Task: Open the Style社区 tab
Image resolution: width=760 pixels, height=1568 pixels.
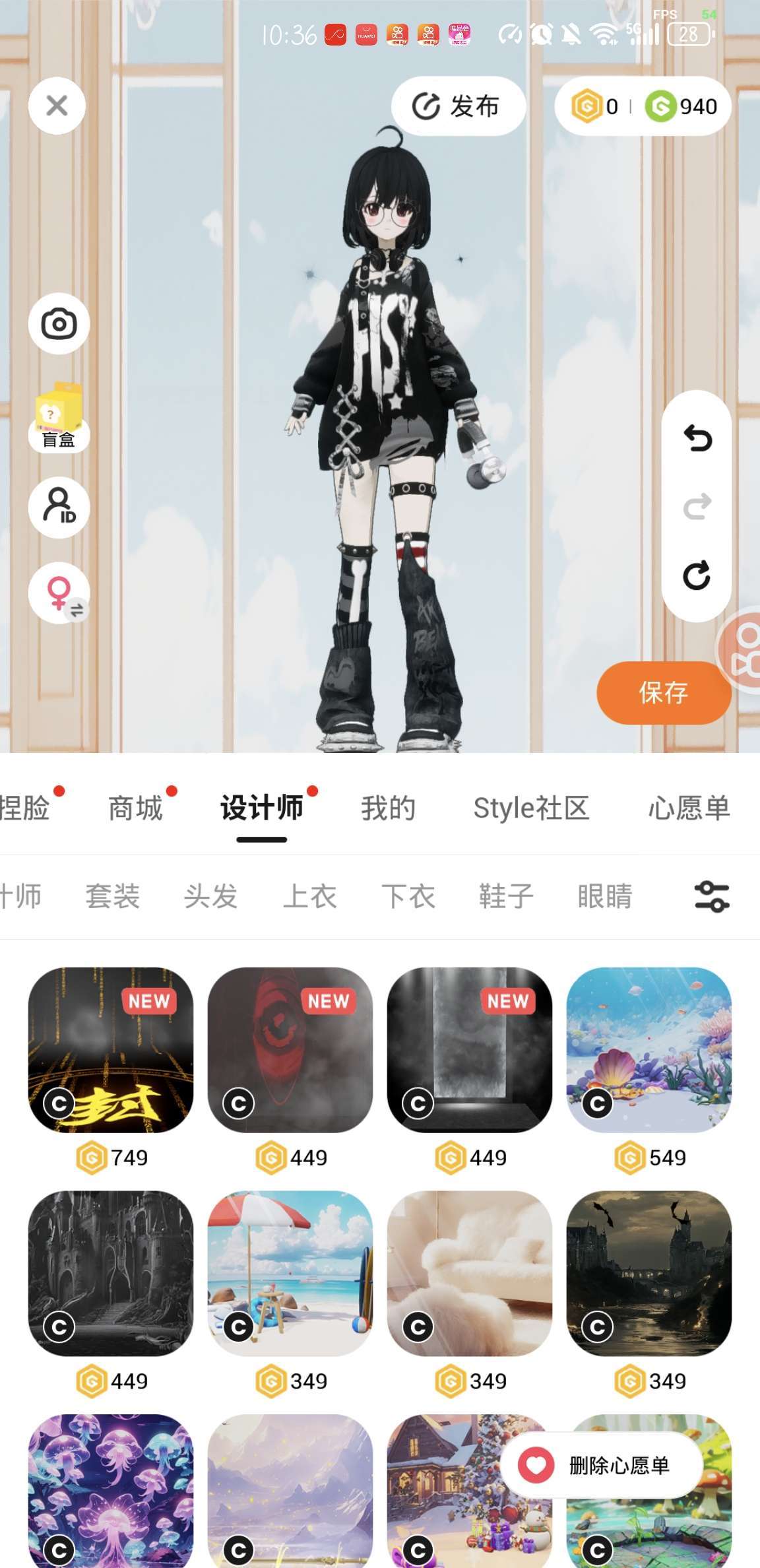Action: click(531, 808)
